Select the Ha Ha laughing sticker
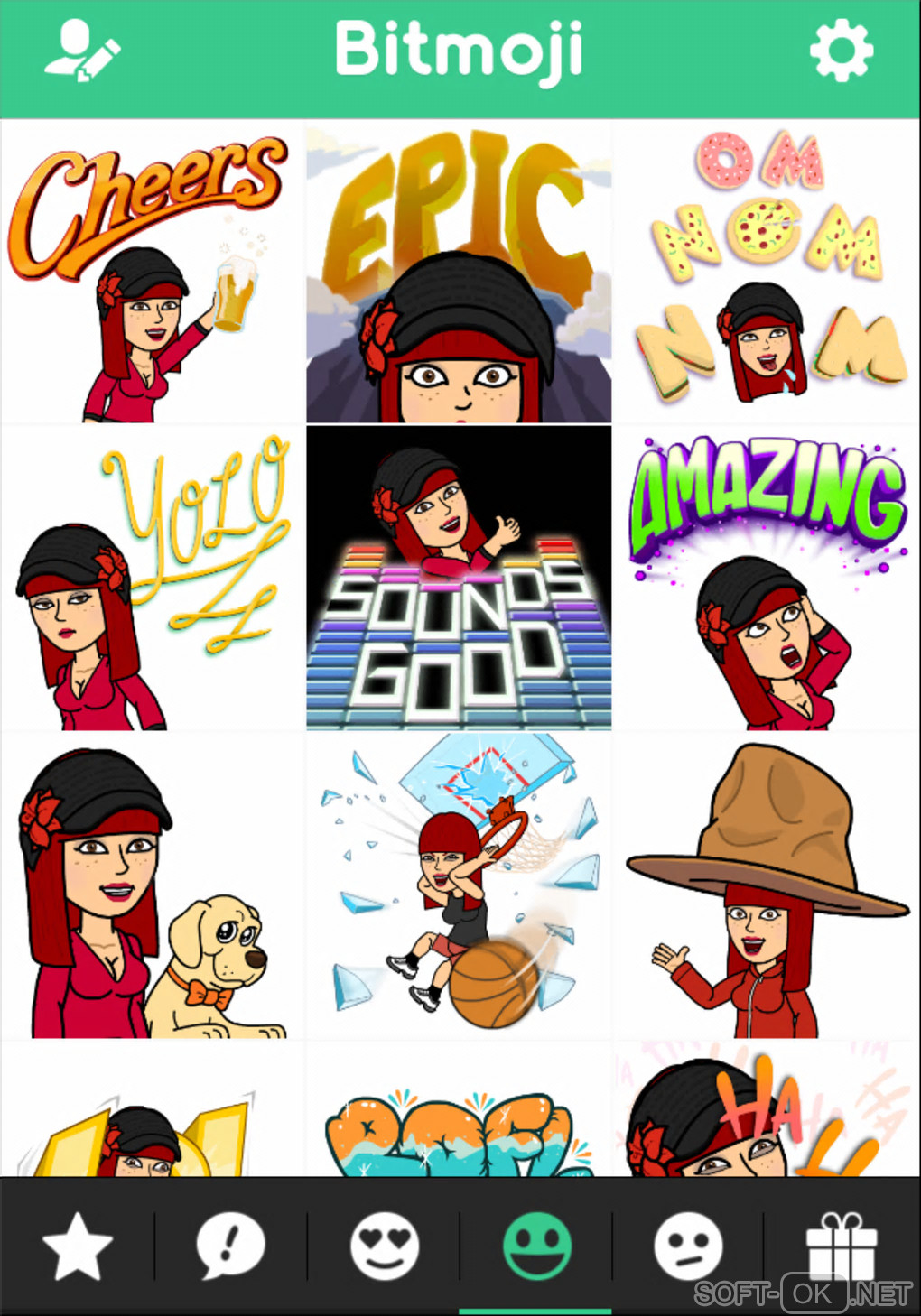The width and height of the screenshot is (921, 1316). tap(766, 1112)
